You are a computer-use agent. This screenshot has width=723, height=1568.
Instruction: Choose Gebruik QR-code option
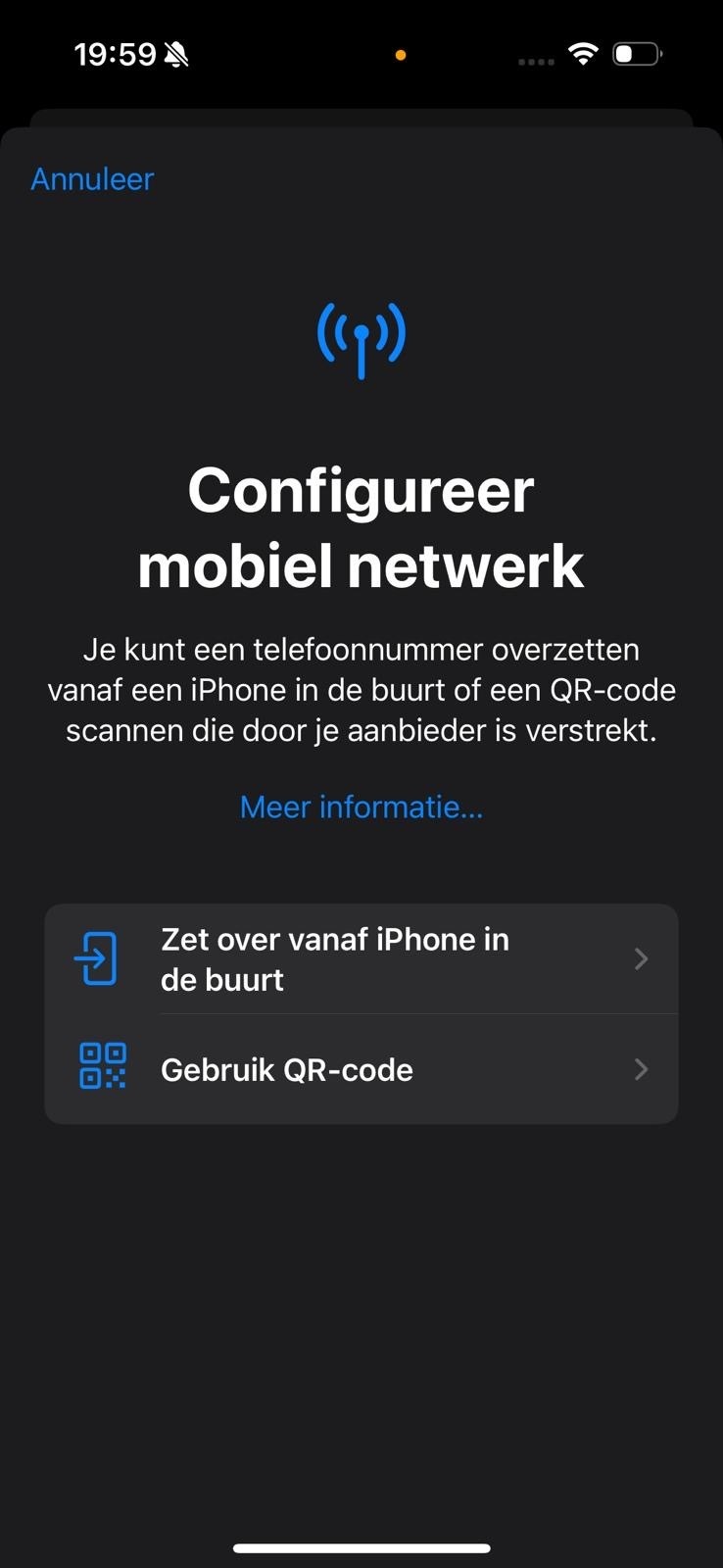tap(361, 1069)
